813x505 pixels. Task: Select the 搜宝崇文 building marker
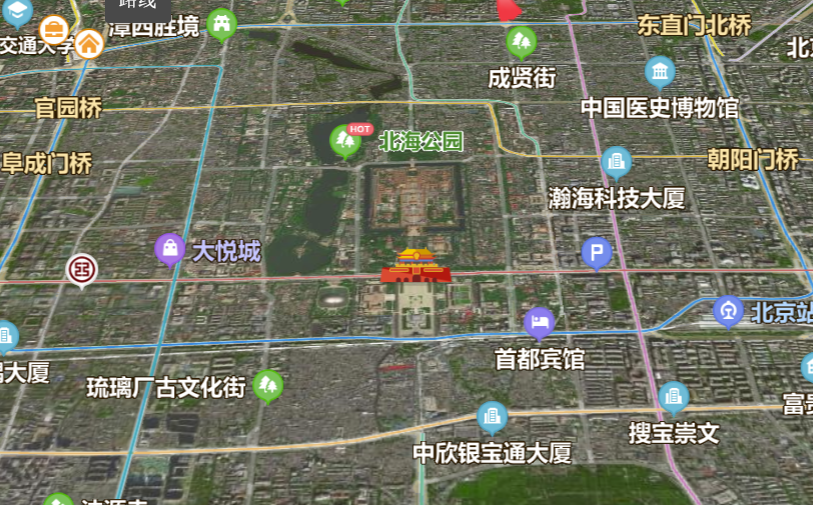tap(673, 397)
